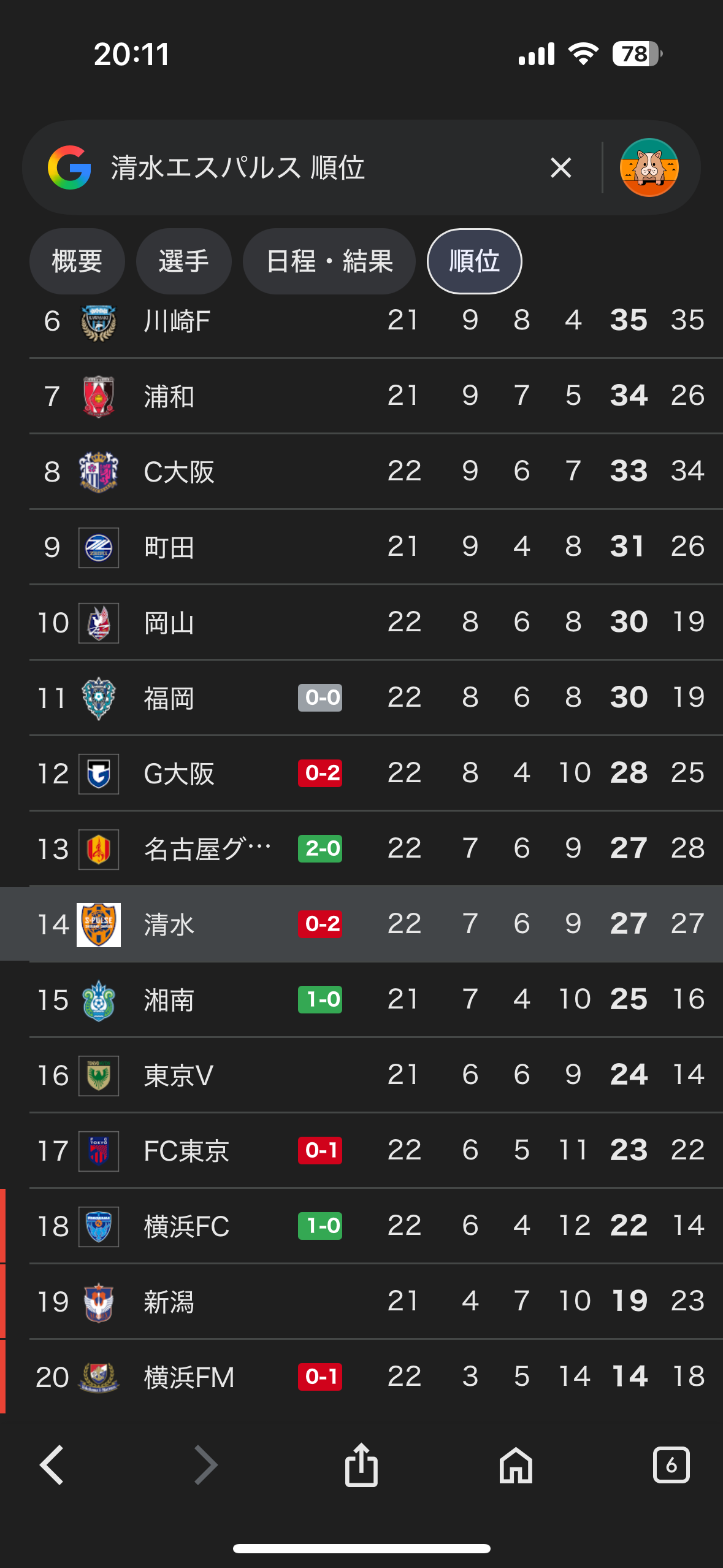Clear the search query with the X
This screenshot has width=723, height=1568.
pos(560,167)
